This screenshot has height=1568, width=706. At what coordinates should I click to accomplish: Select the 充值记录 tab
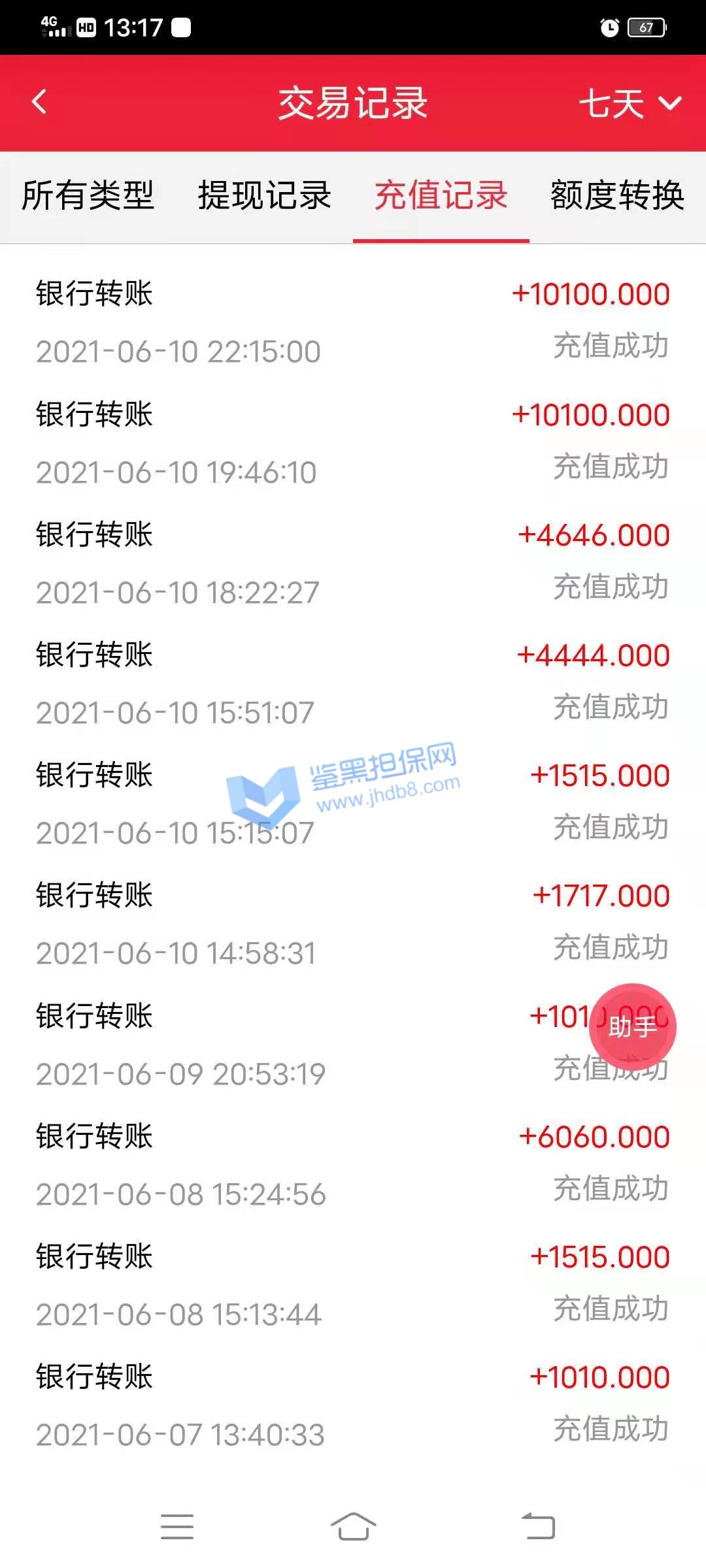pos(441,196)
